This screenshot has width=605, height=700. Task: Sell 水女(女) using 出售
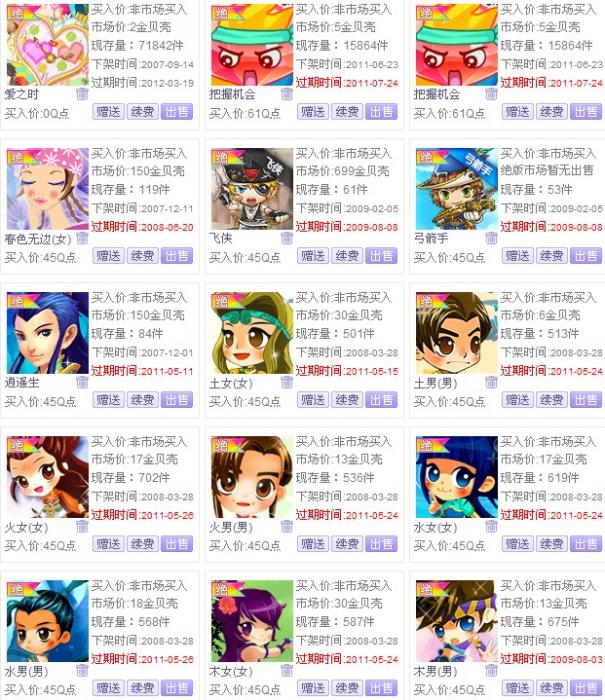click(x=586, y=544)
